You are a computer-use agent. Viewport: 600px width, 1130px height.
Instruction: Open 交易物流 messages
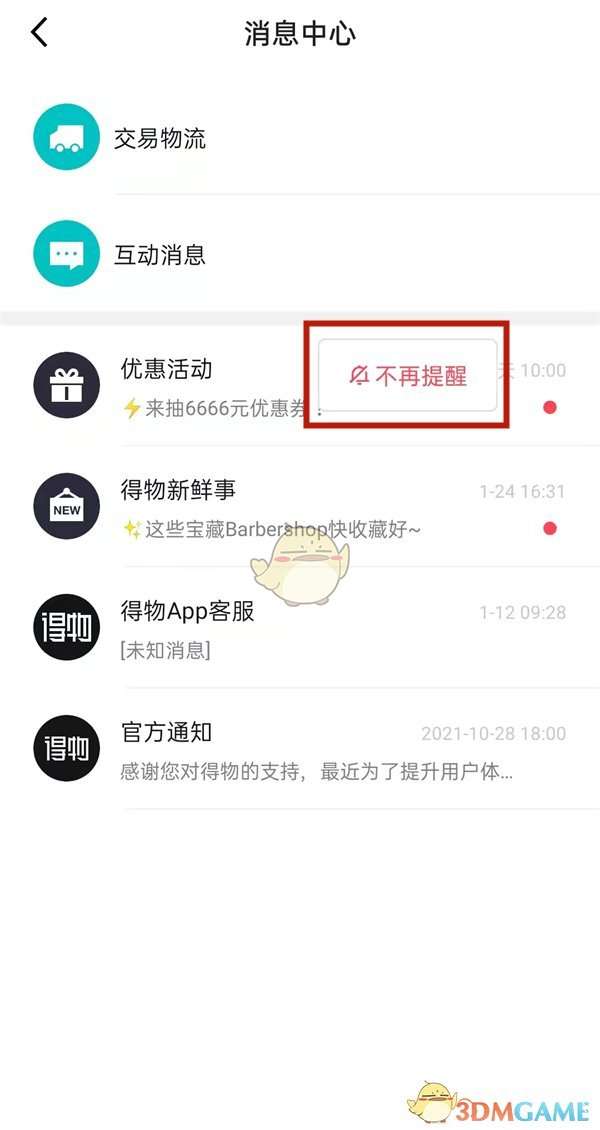click(160, 138)
